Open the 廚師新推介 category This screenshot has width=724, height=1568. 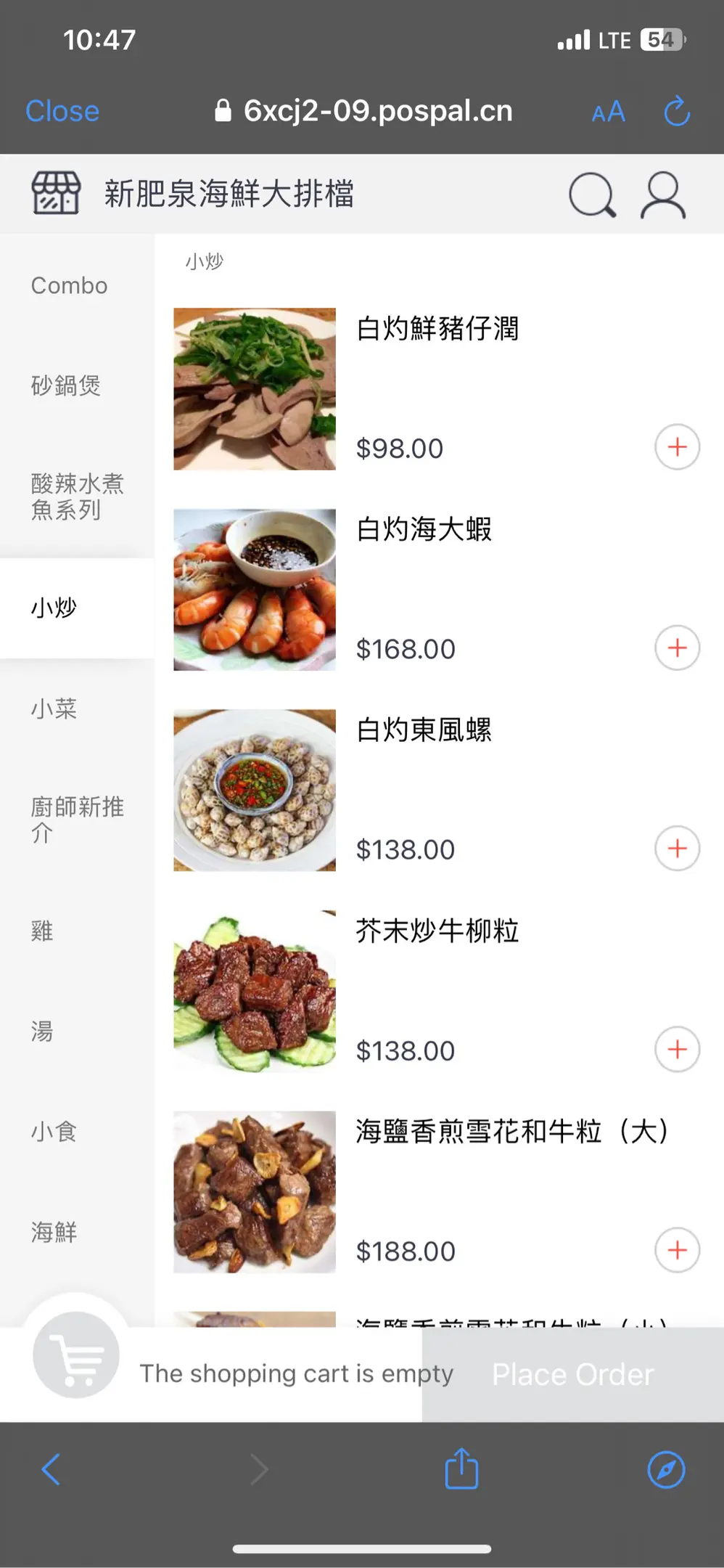77,820
